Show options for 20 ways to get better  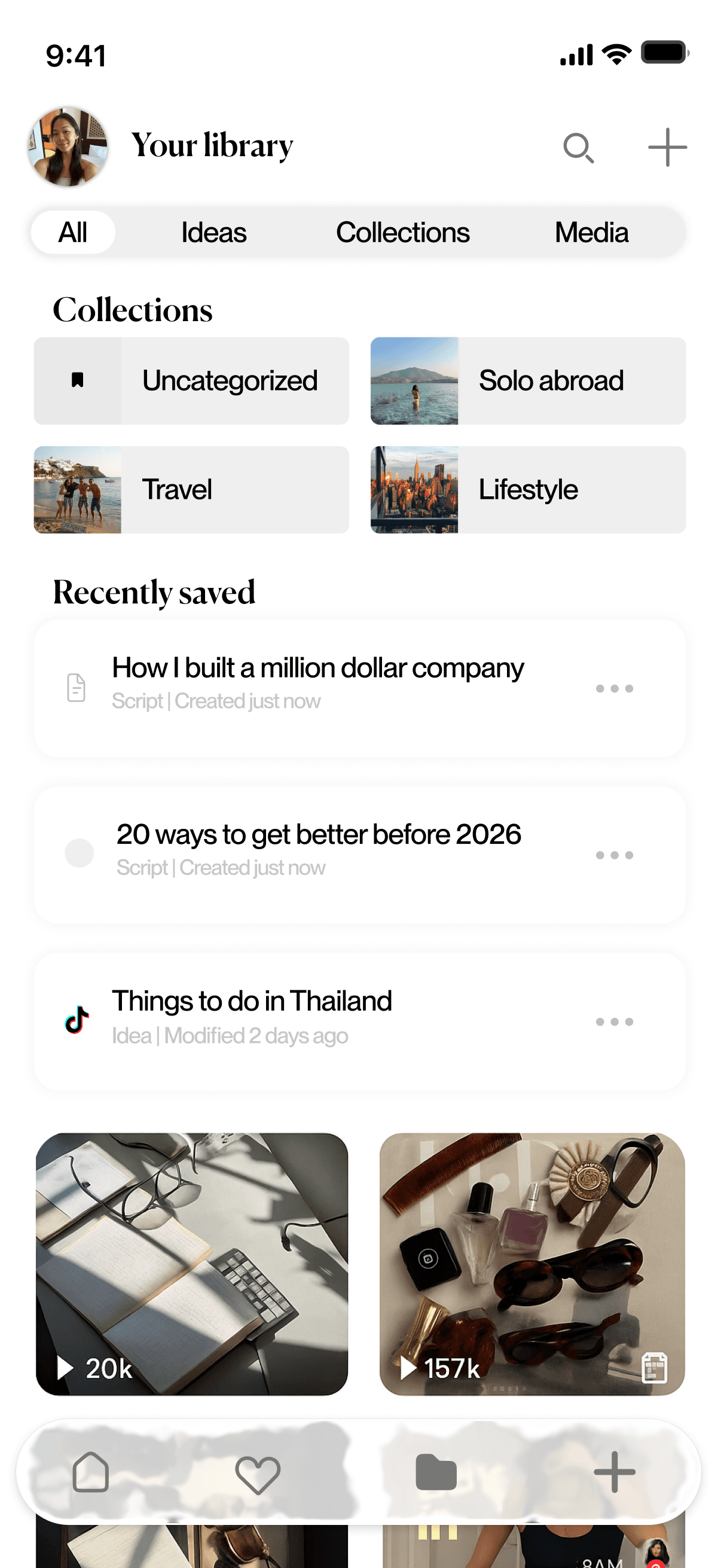(x=614, y=855)
